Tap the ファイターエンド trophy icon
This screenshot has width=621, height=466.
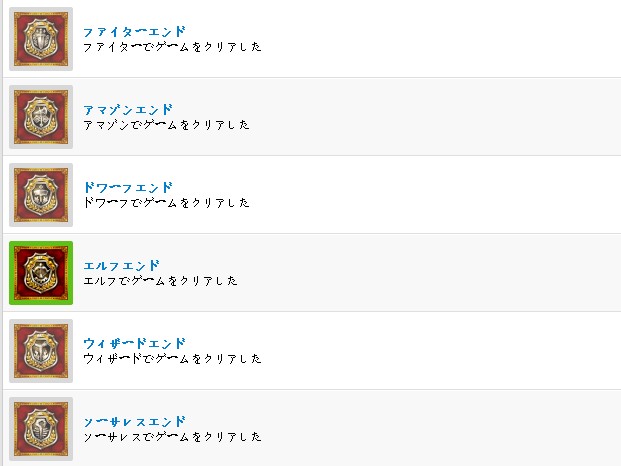tap(41, 39)
